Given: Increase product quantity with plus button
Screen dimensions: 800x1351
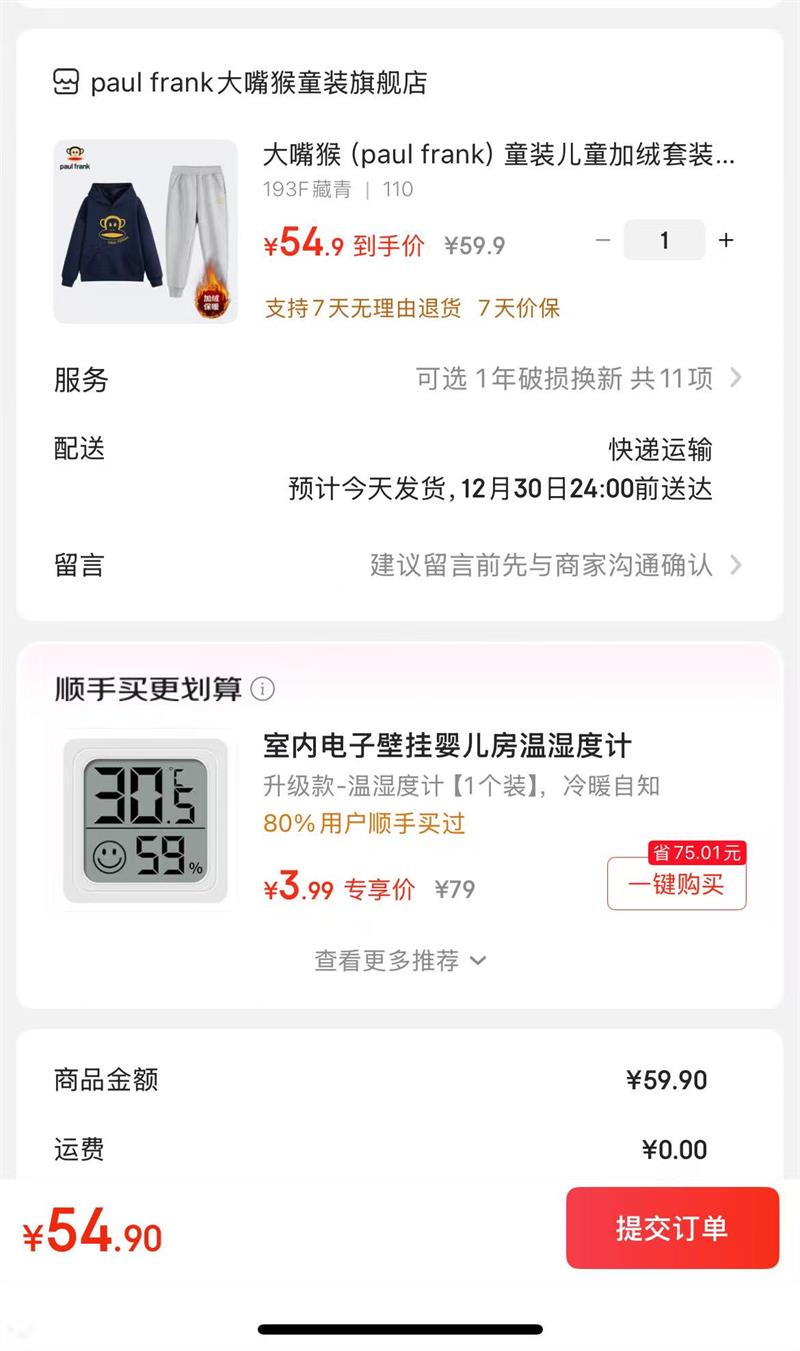Looking at the screenshot, I should click(x=727, y=240).
